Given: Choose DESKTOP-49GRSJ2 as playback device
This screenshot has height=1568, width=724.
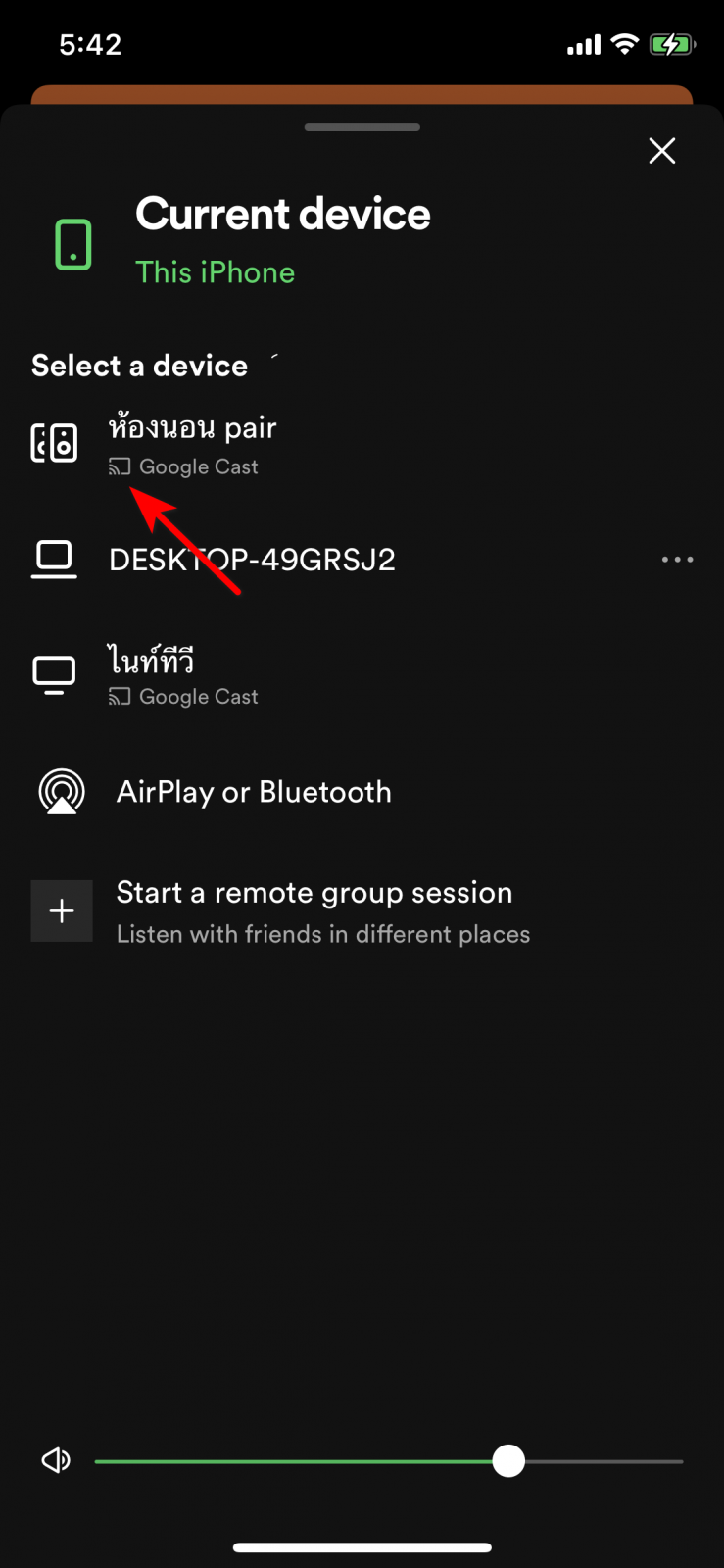Looking at the screenshot, I should pos(252,560).
